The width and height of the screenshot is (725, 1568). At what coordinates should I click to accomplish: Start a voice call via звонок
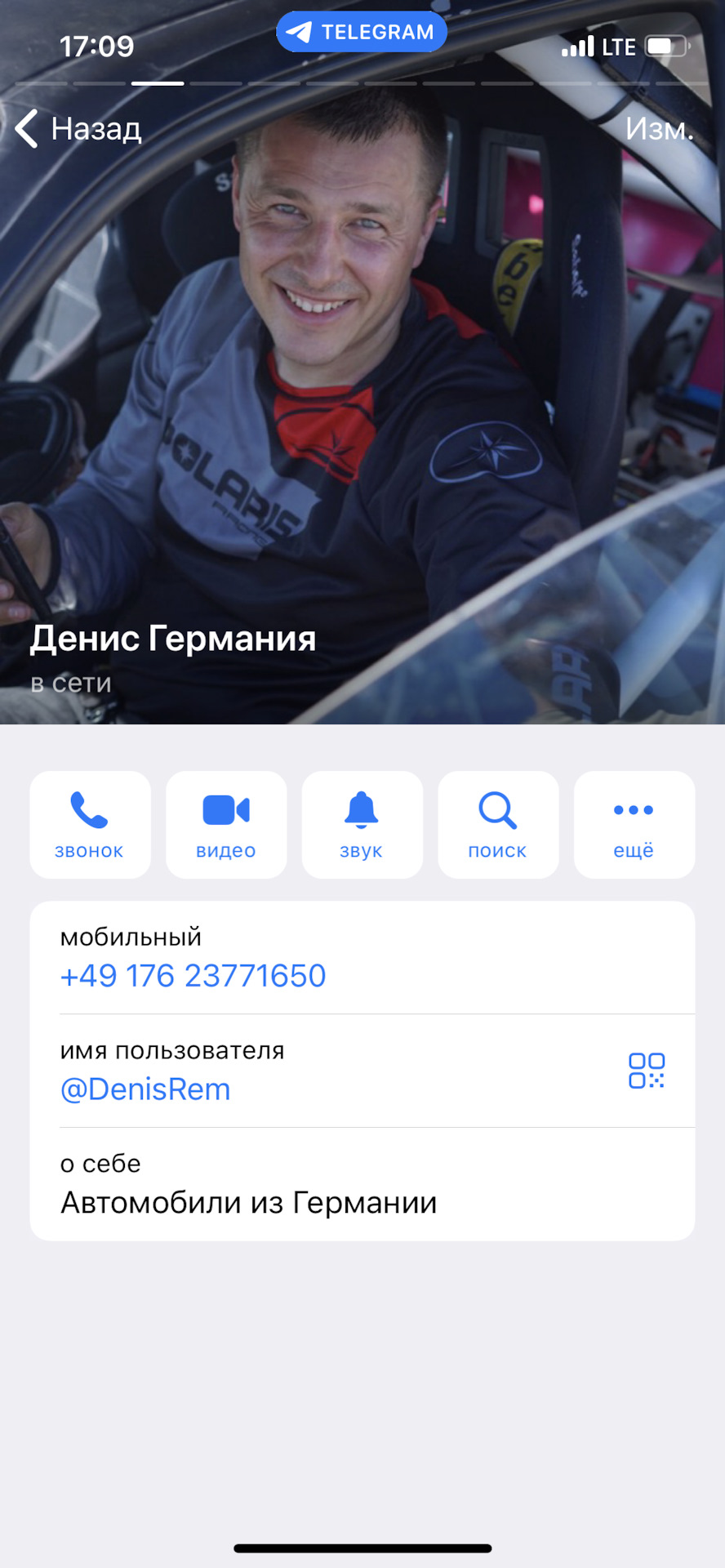click(x=90, y=824)
